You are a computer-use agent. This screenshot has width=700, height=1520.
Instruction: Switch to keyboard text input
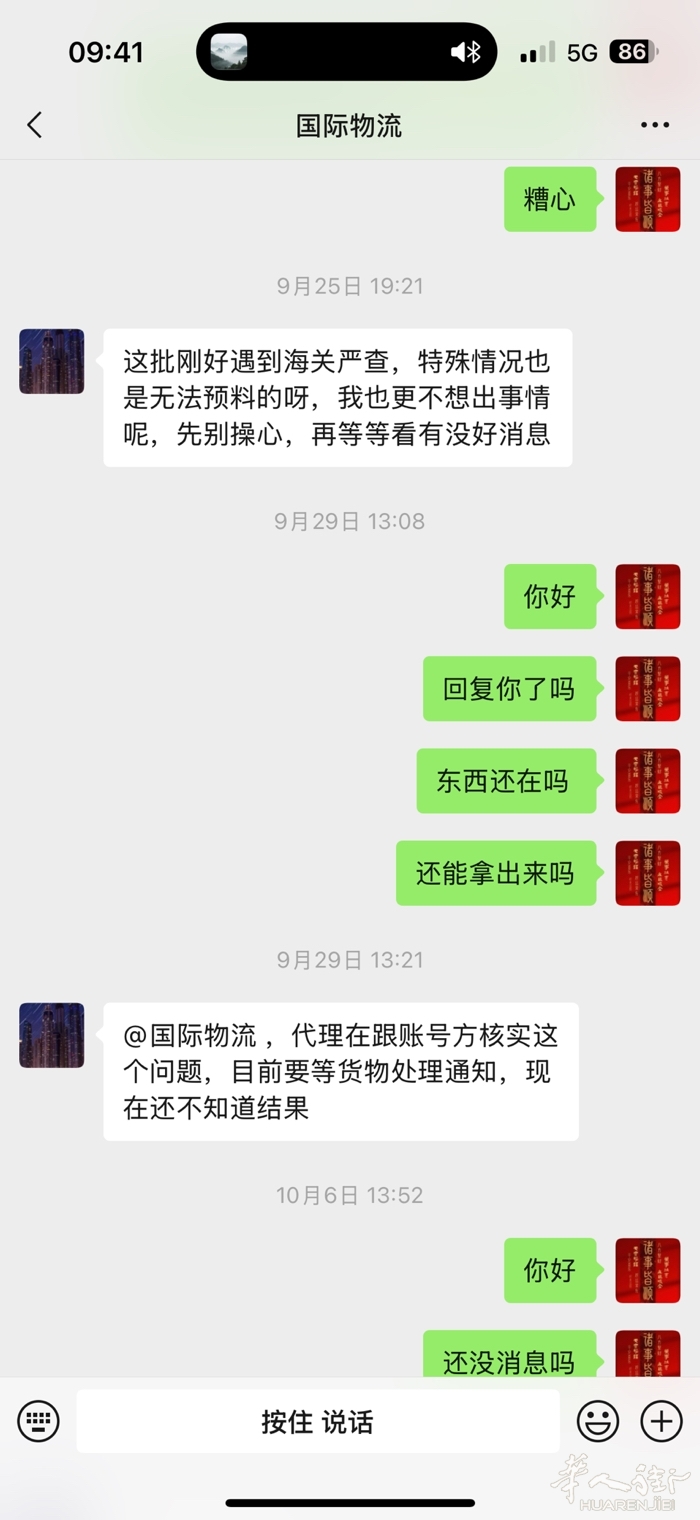point(39,1421)
